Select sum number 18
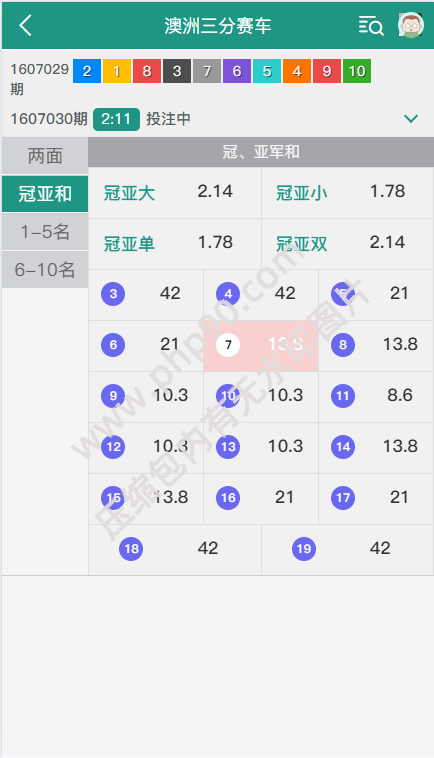The height and width of the screenshot is (758, 434). tap(175, 550)
